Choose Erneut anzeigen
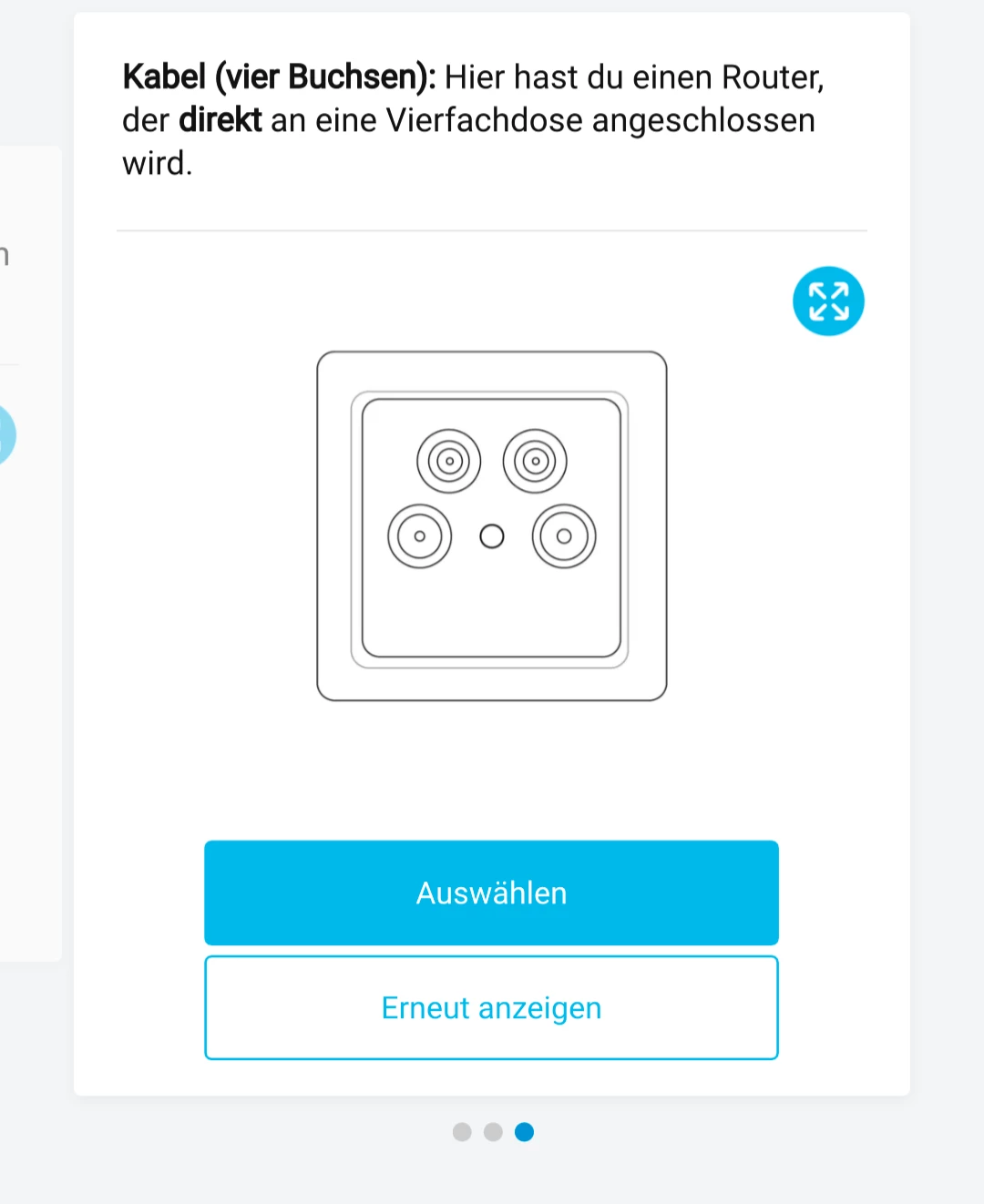 tap(491, 1007)
